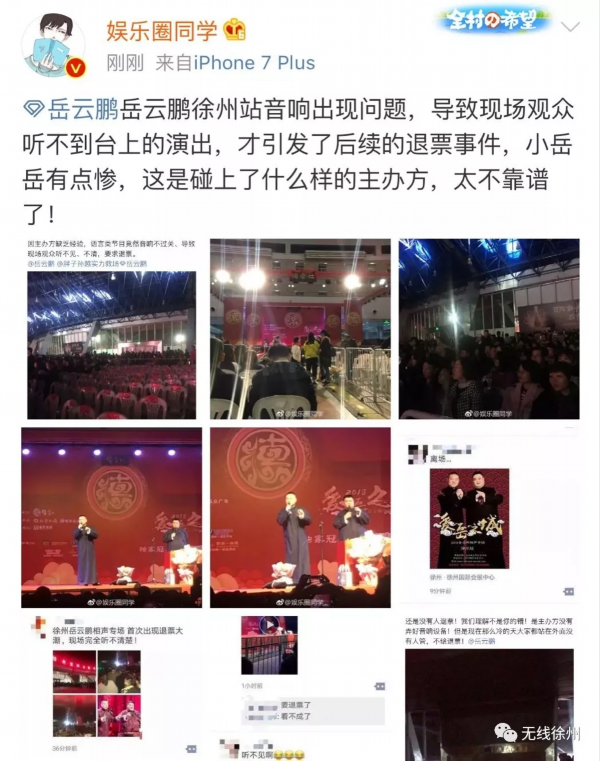Open the screenshot about 徐州岳云鹏相声专场 refunds
The width and height of the screenshot is (600, 761).
tap(112, 686)
